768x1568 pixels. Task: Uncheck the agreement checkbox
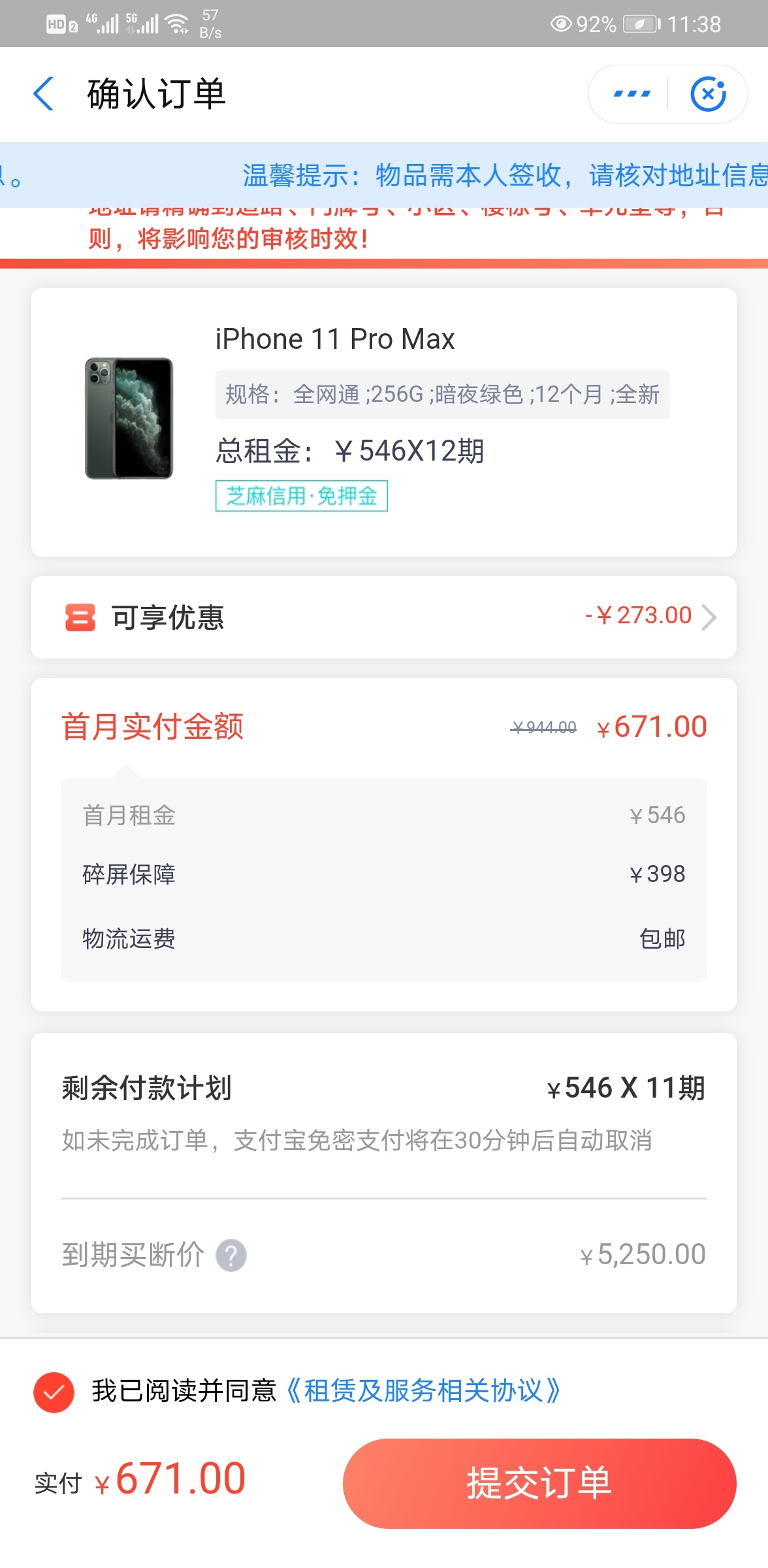point(54,1392)
